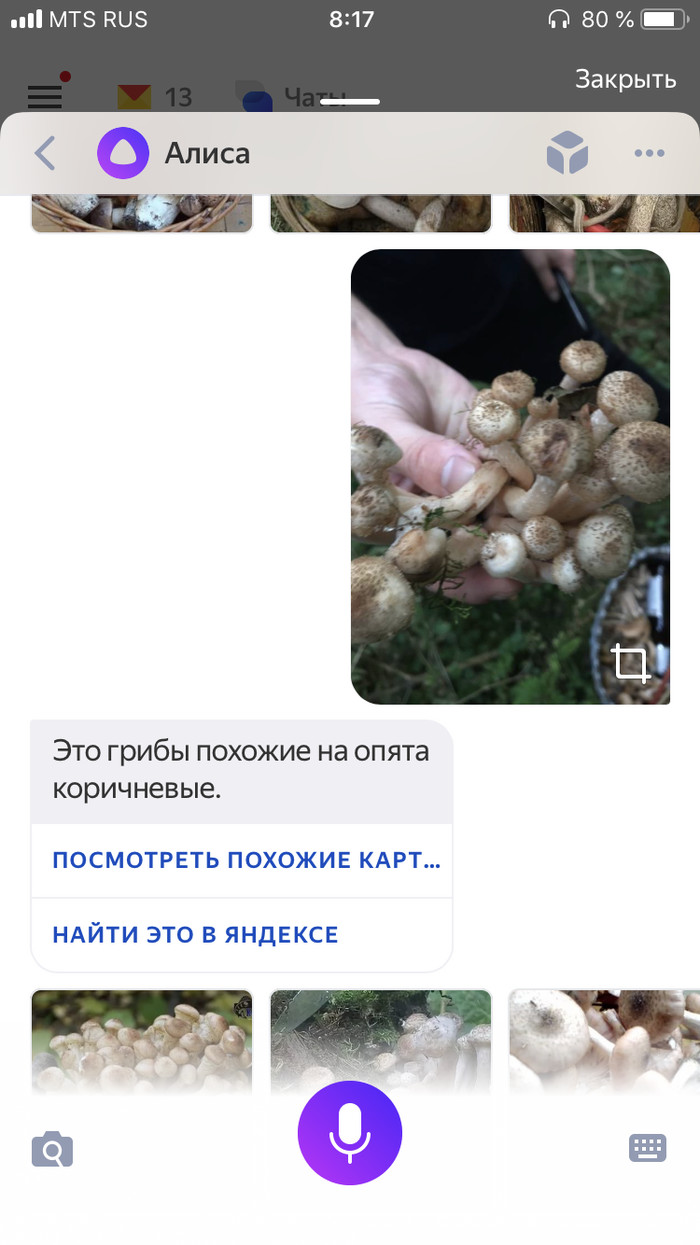Open first similar mushroom image below
Image resolution: width=700 pixels, height=1245 pixels.
pyautogui.click(x=141, y=1040)
